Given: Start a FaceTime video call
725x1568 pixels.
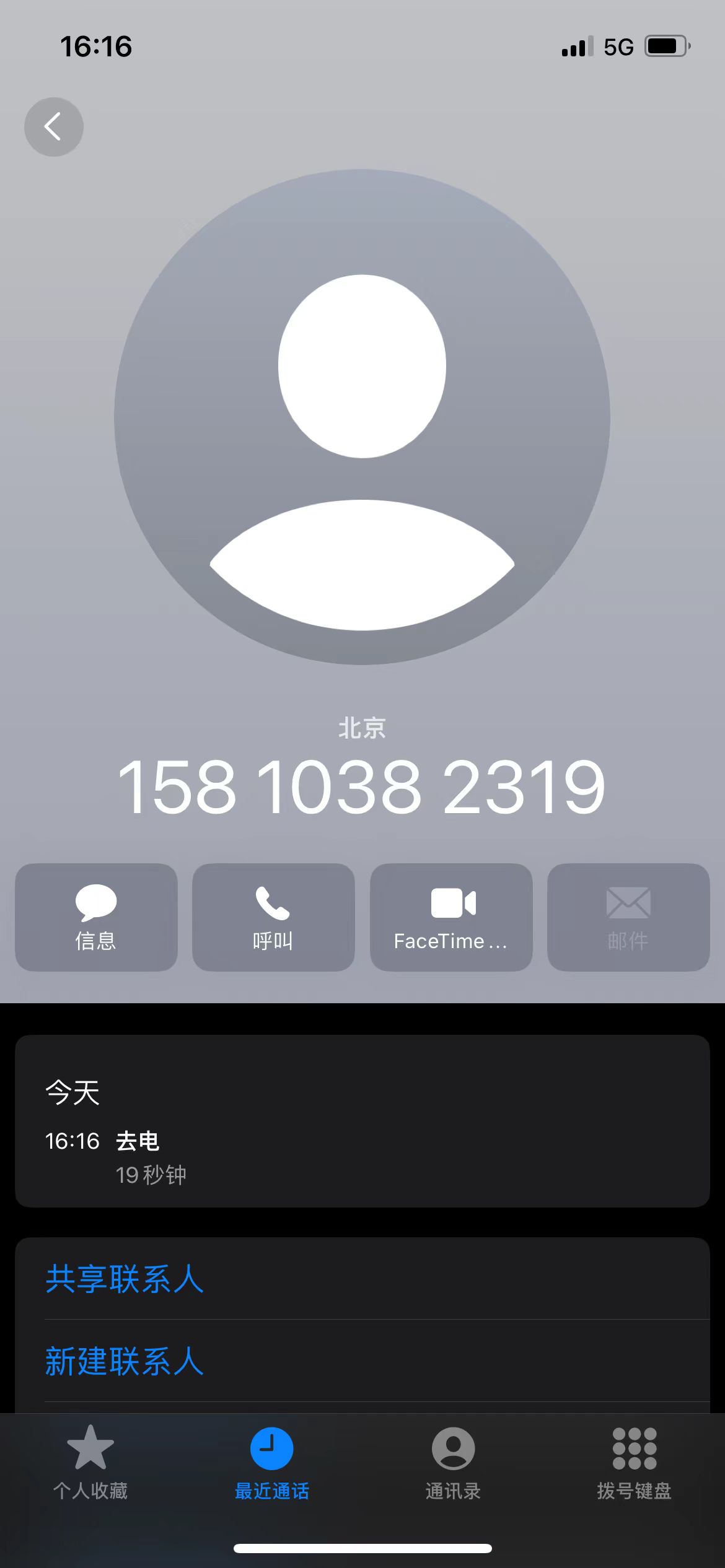Looking at the screenshot, I should tap(451, 917).
